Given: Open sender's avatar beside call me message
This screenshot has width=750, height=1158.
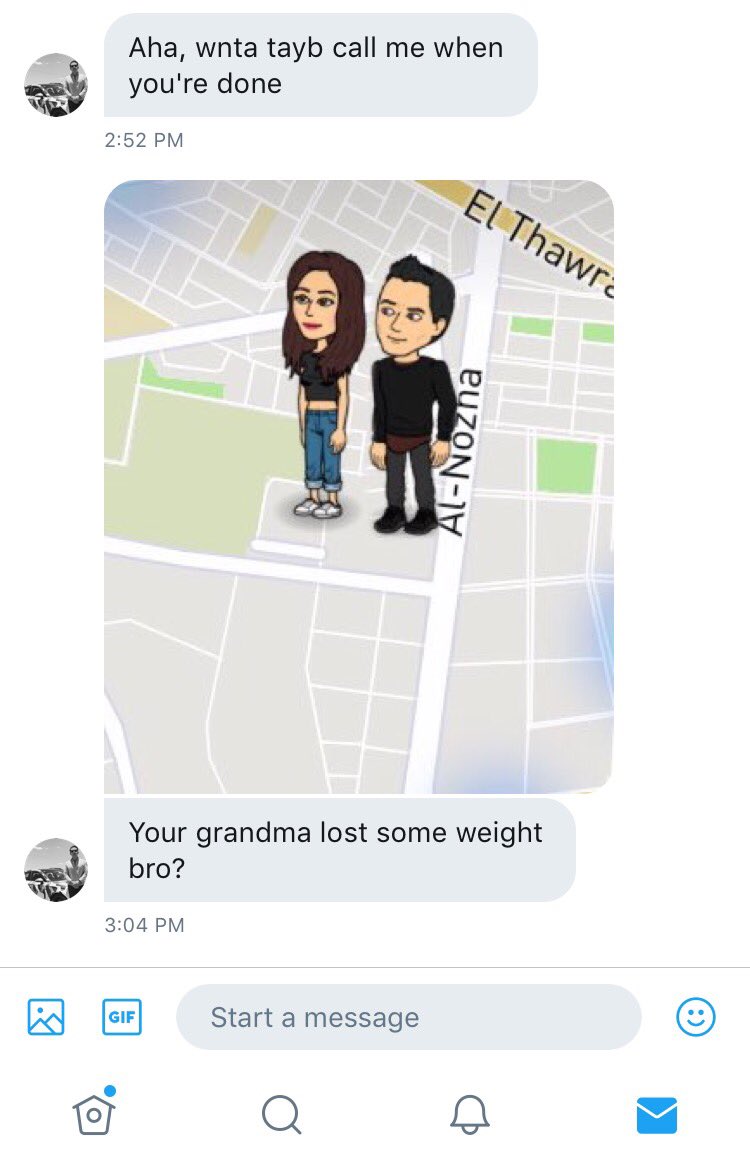Looking at the screenshot, I should tap(56, 85).
